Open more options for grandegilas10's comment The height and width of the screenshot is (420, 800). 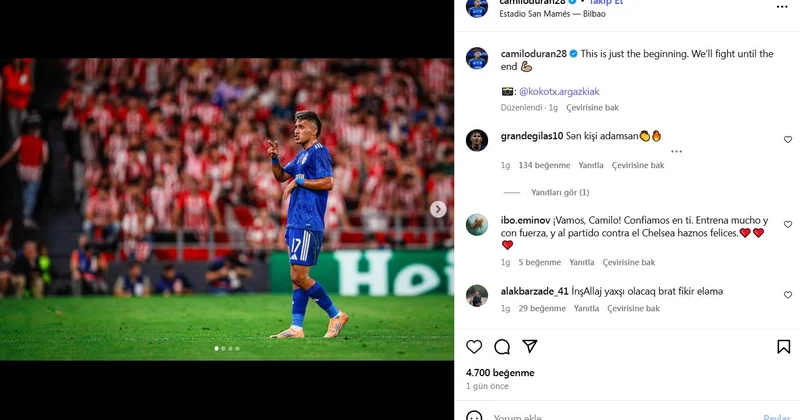click(676, 152)
